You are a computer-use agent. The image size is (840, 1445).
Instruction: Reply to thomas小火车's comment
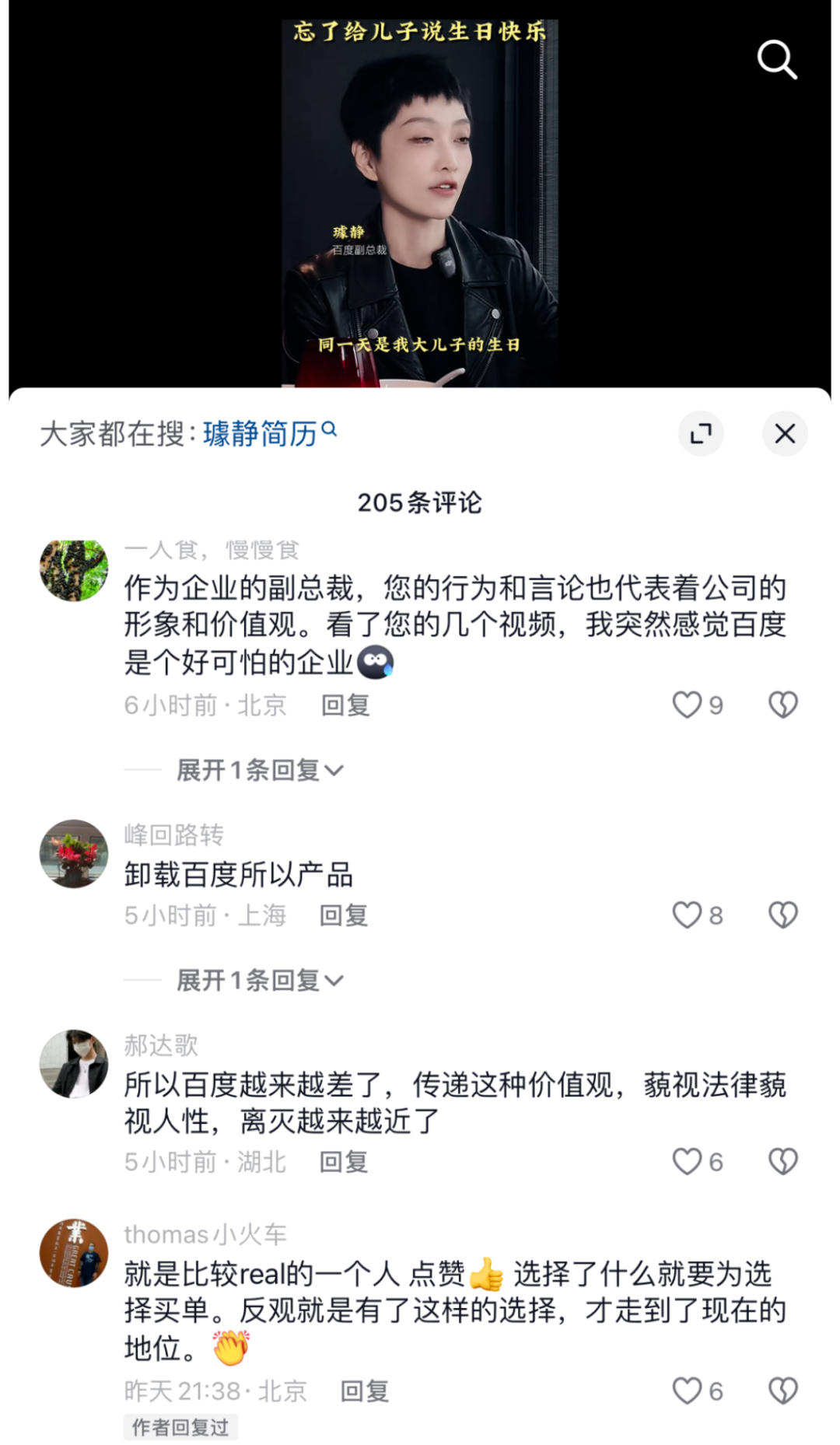(x=365, y=1391)
